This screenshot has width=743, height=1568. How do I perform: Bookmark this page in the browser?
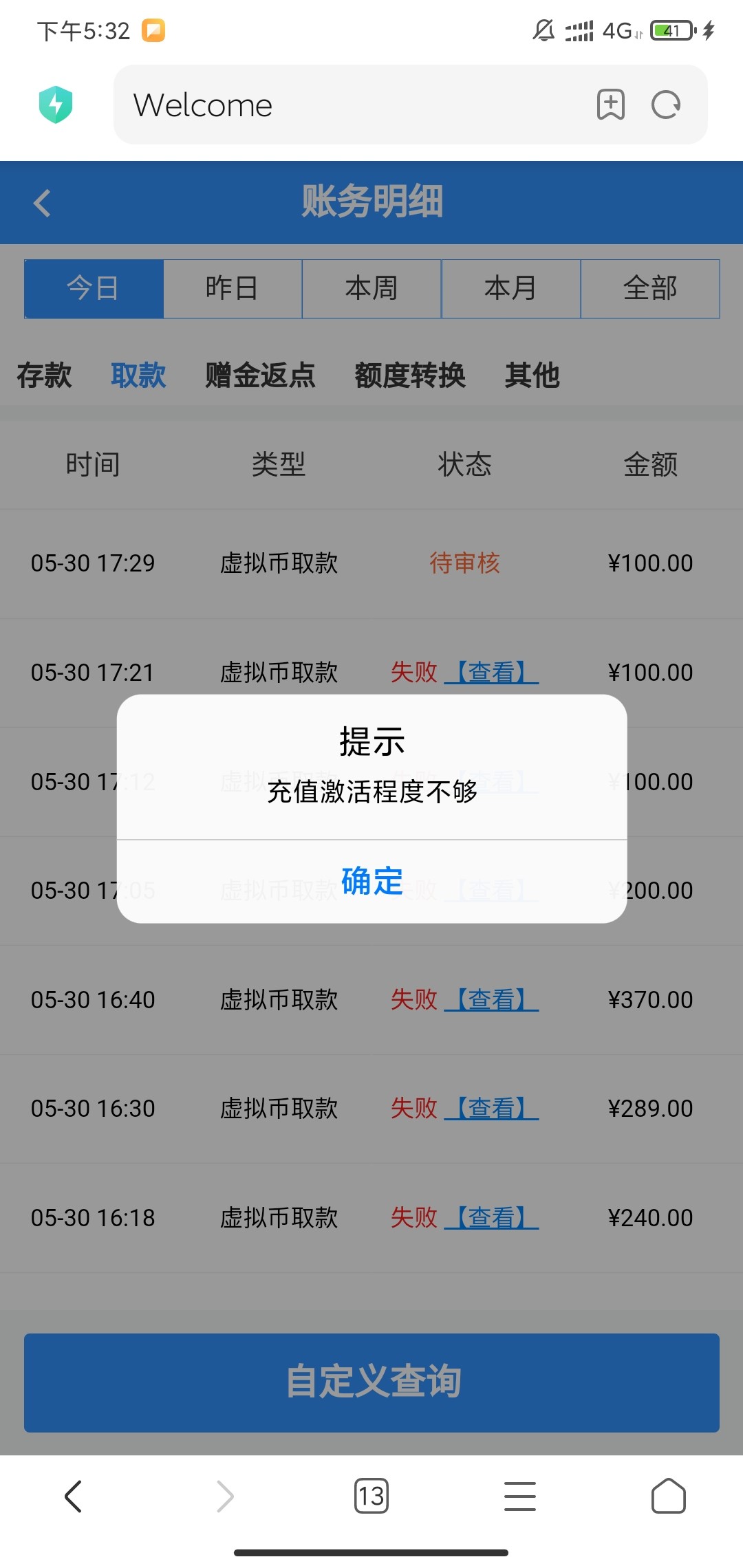tap(610, 105)
